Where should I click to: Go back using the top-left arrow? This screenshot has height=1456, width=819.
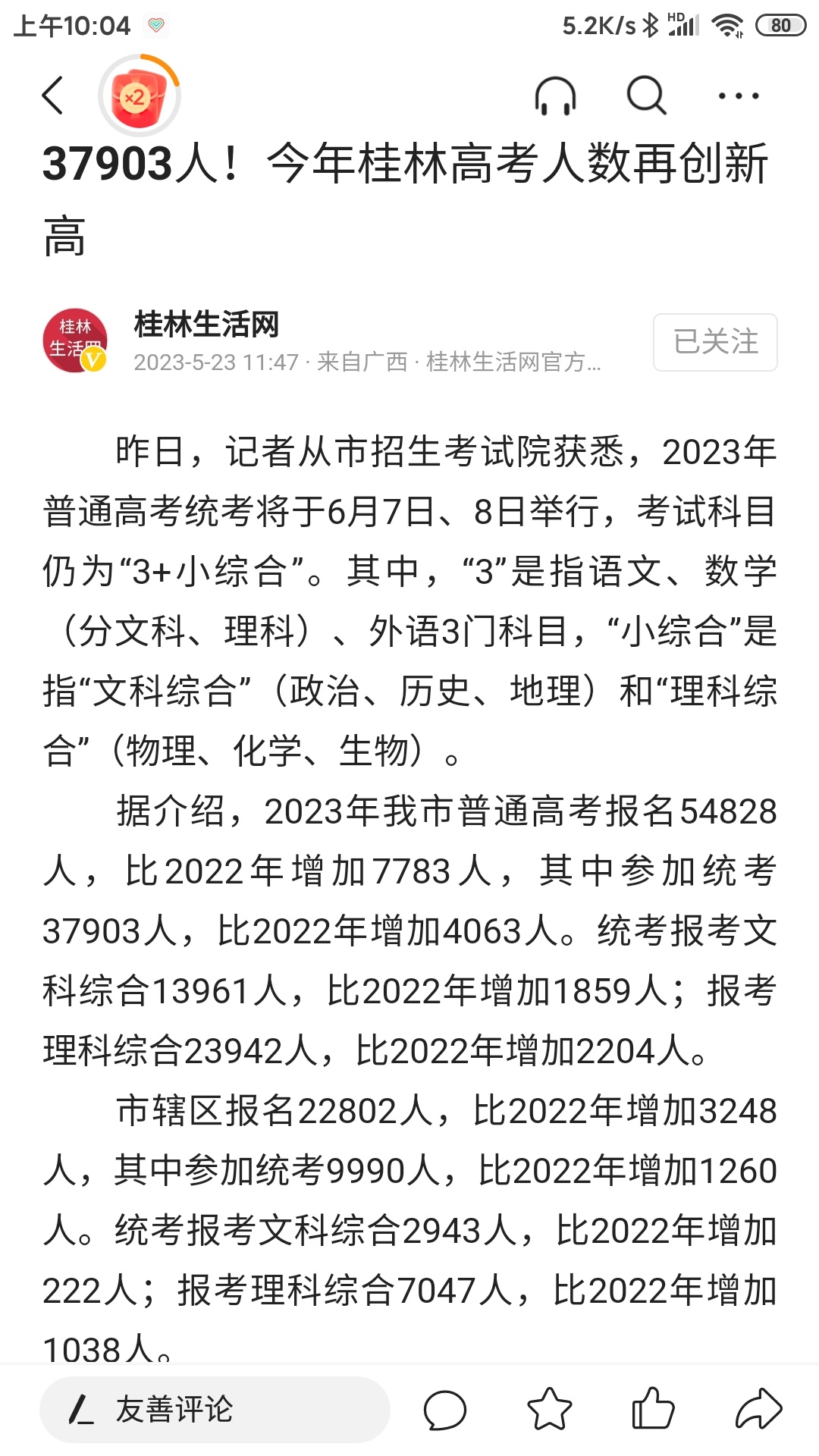tap(52, 96)
